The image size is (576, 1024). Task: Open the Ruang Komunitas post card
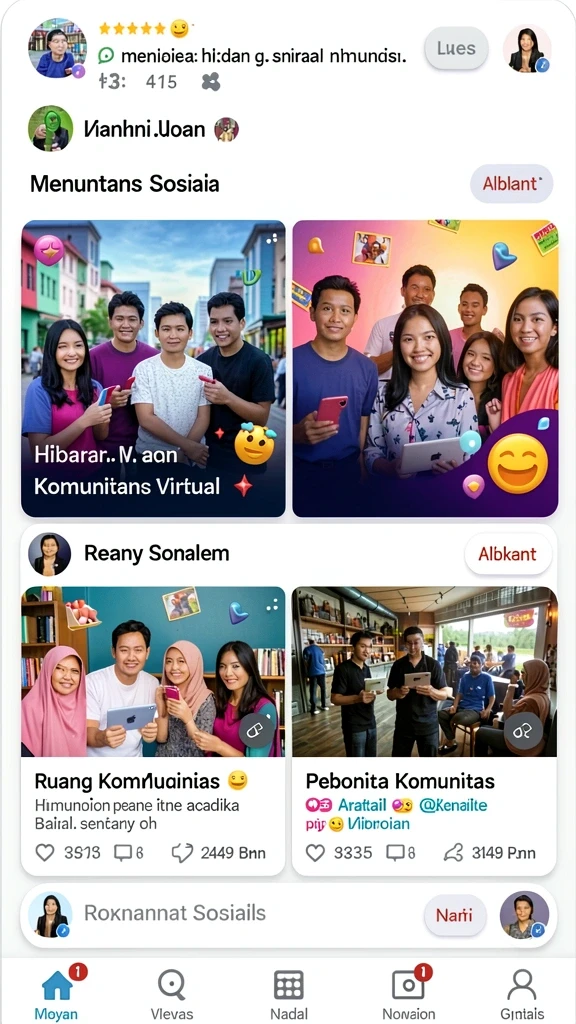153,730
